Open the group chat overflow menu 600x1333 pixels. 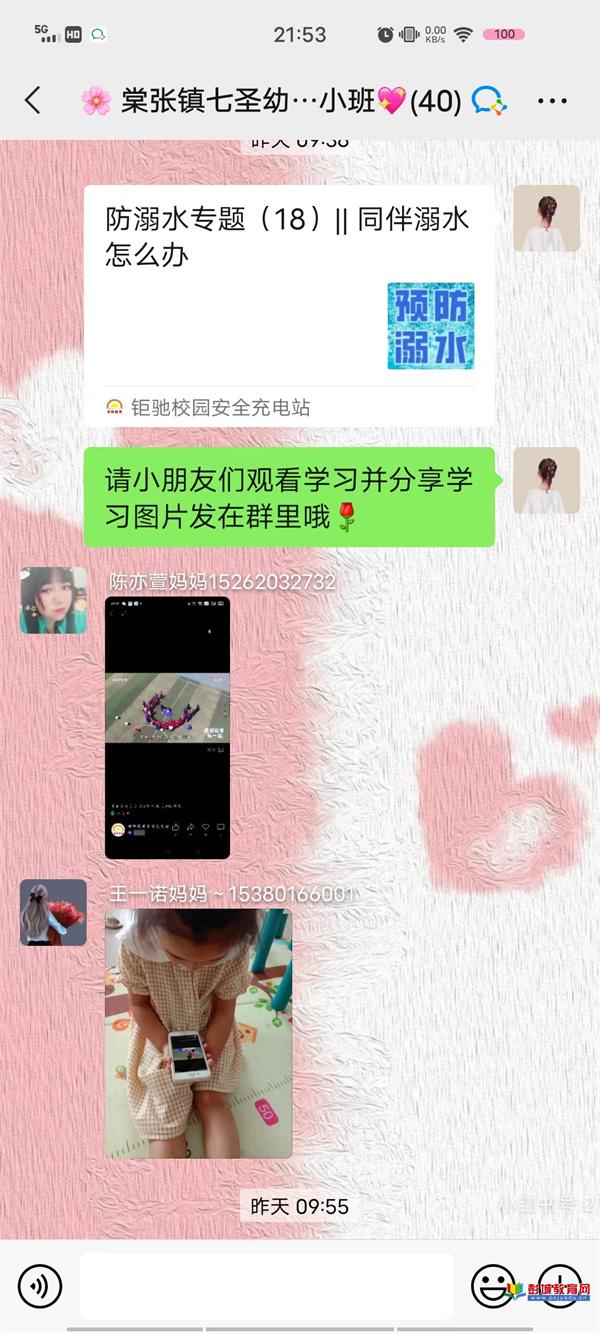[553, 101]
